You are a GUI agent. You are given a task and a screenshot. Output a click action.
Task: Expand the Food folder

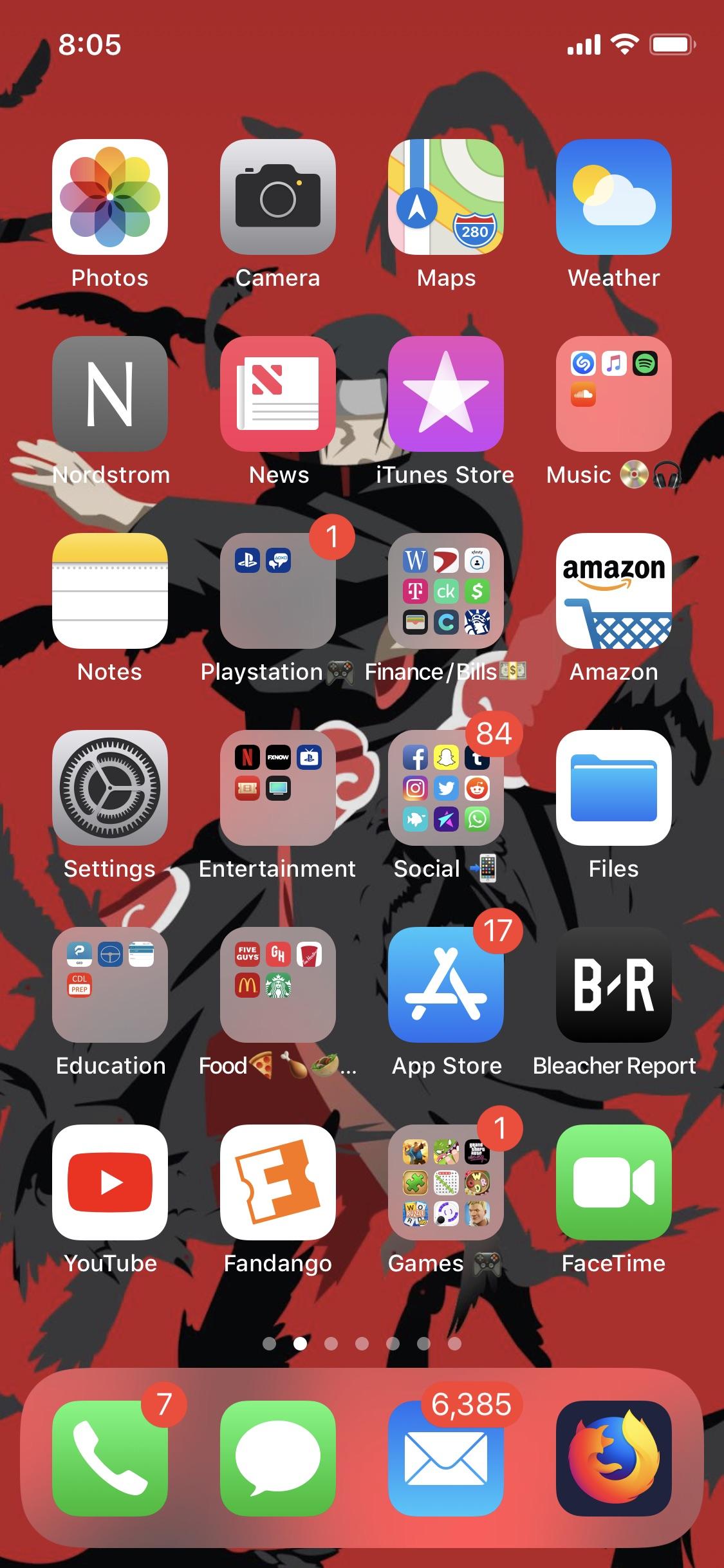click(x=277, y=985)
